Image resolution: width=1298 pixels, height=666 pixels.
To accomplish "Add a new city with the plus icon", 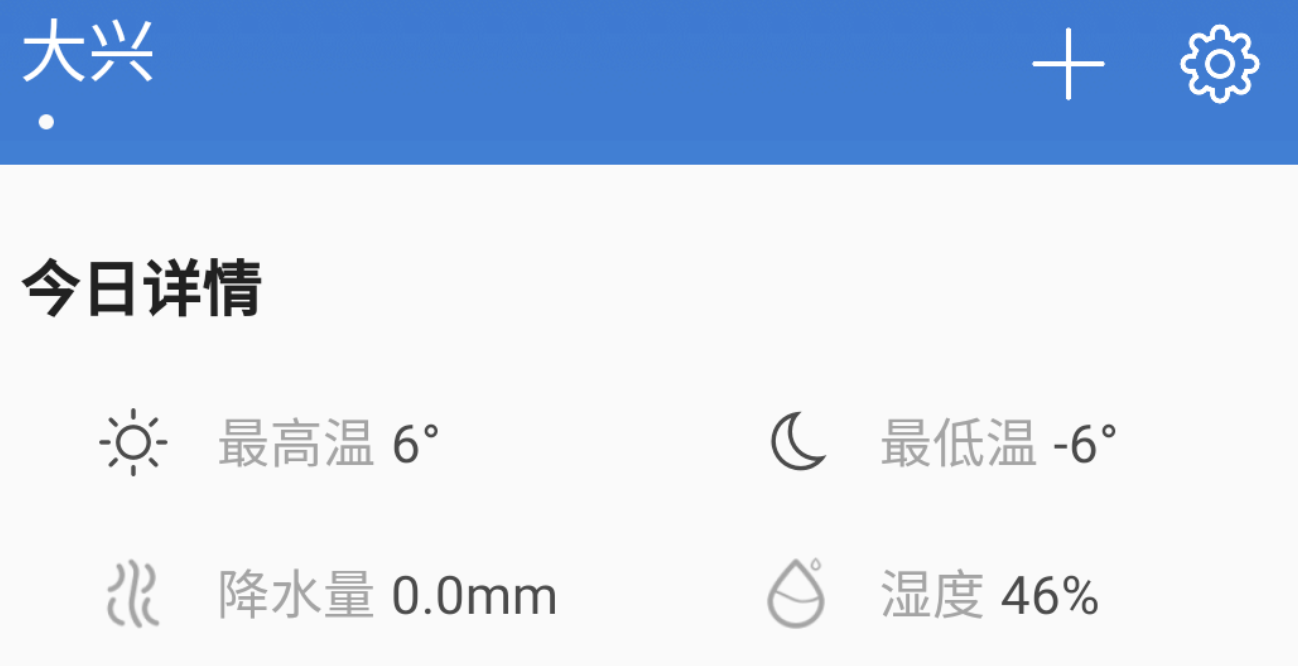I will [1068, 64].
